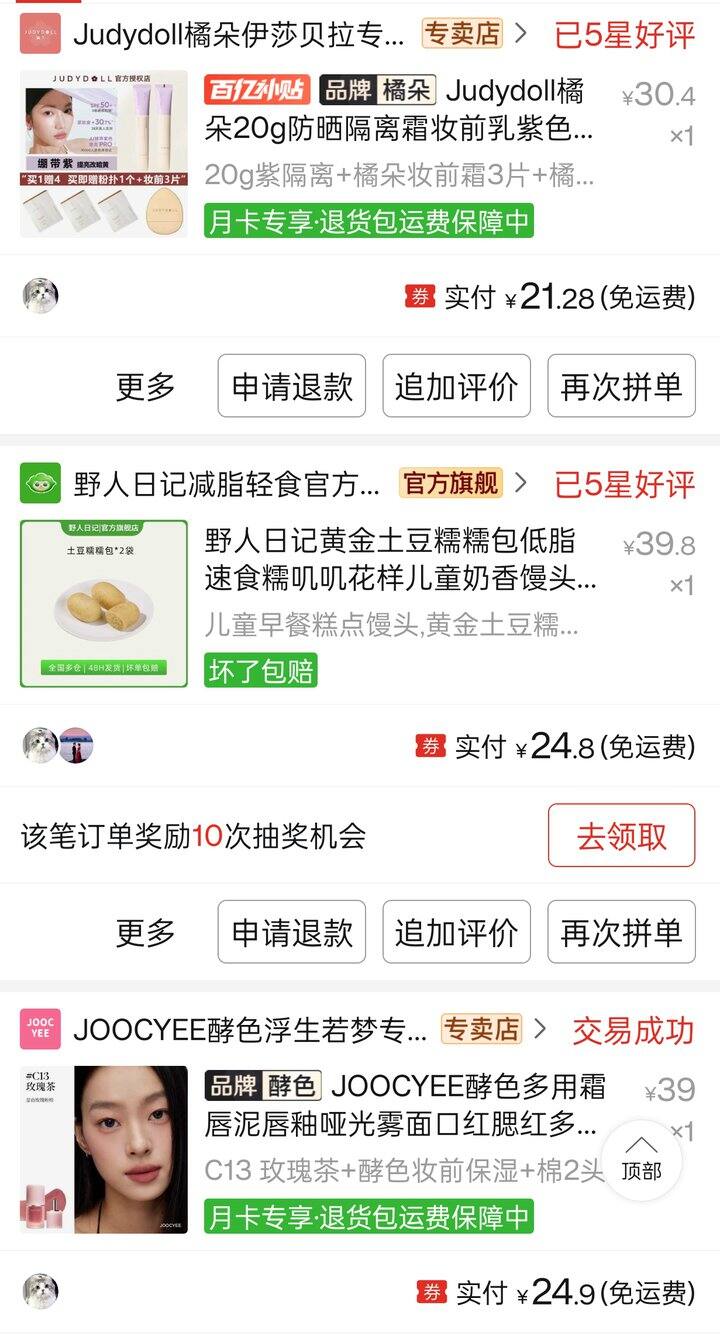Screen dimensions: 720x1343
Task: Open the Judydoll橘朵 store page
Action: (240, 35)
